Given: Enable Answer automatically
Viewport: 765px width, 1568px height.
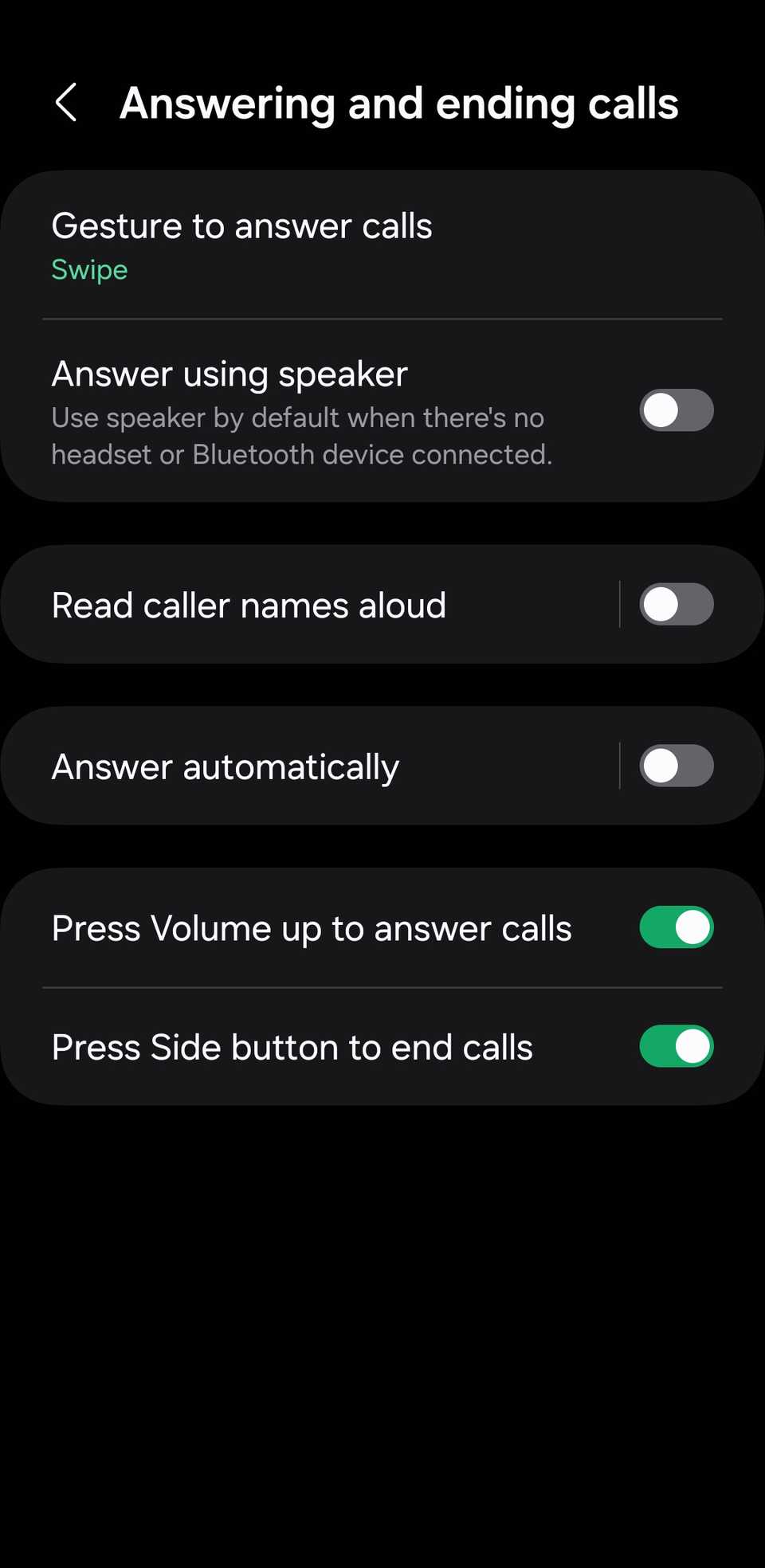Looking at the screenshot, I should point(676,766).
